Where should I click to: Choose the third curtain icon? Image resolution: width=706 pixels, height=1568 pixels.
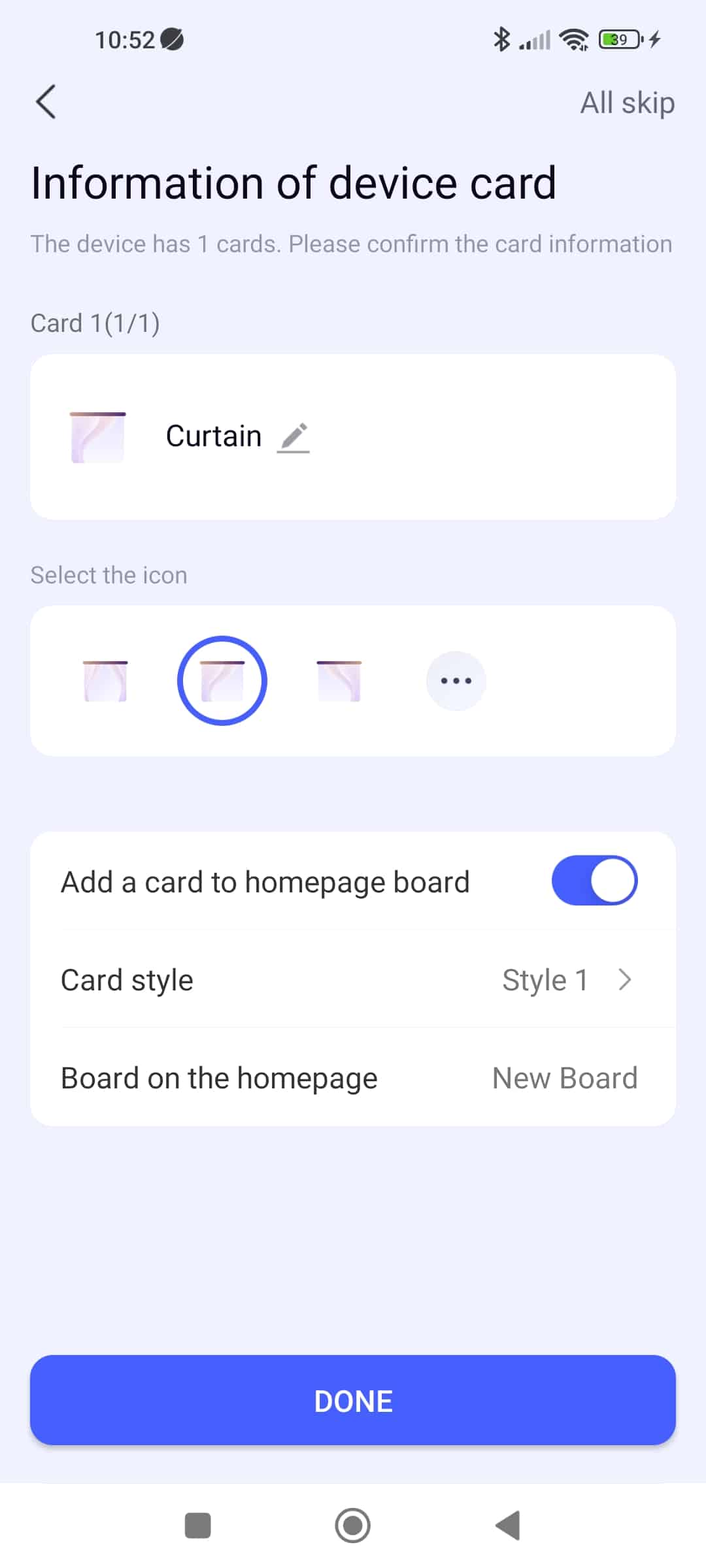click(x=339, y=681)
